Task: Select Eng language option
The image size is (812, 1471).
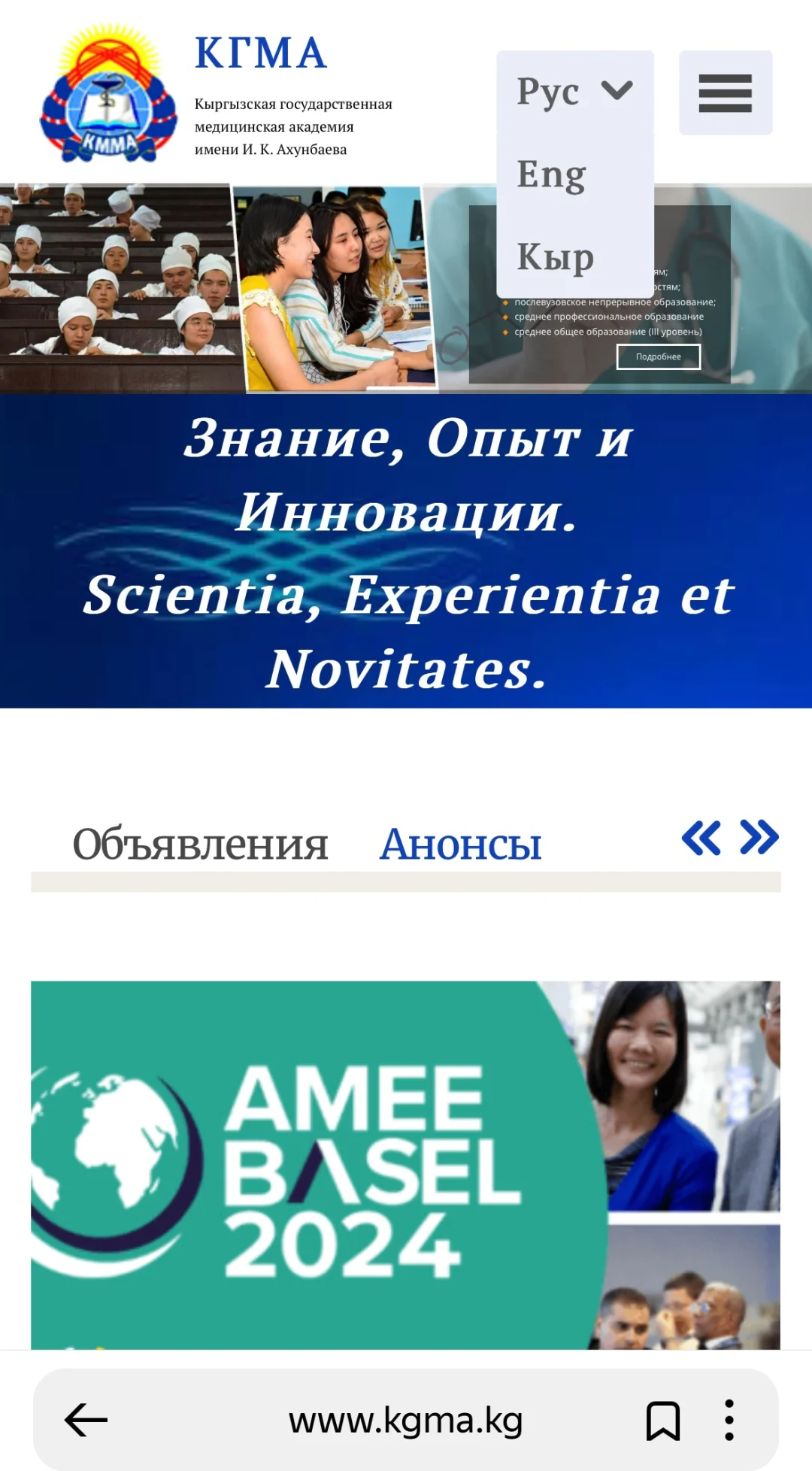Action: (x=551, y=174)
